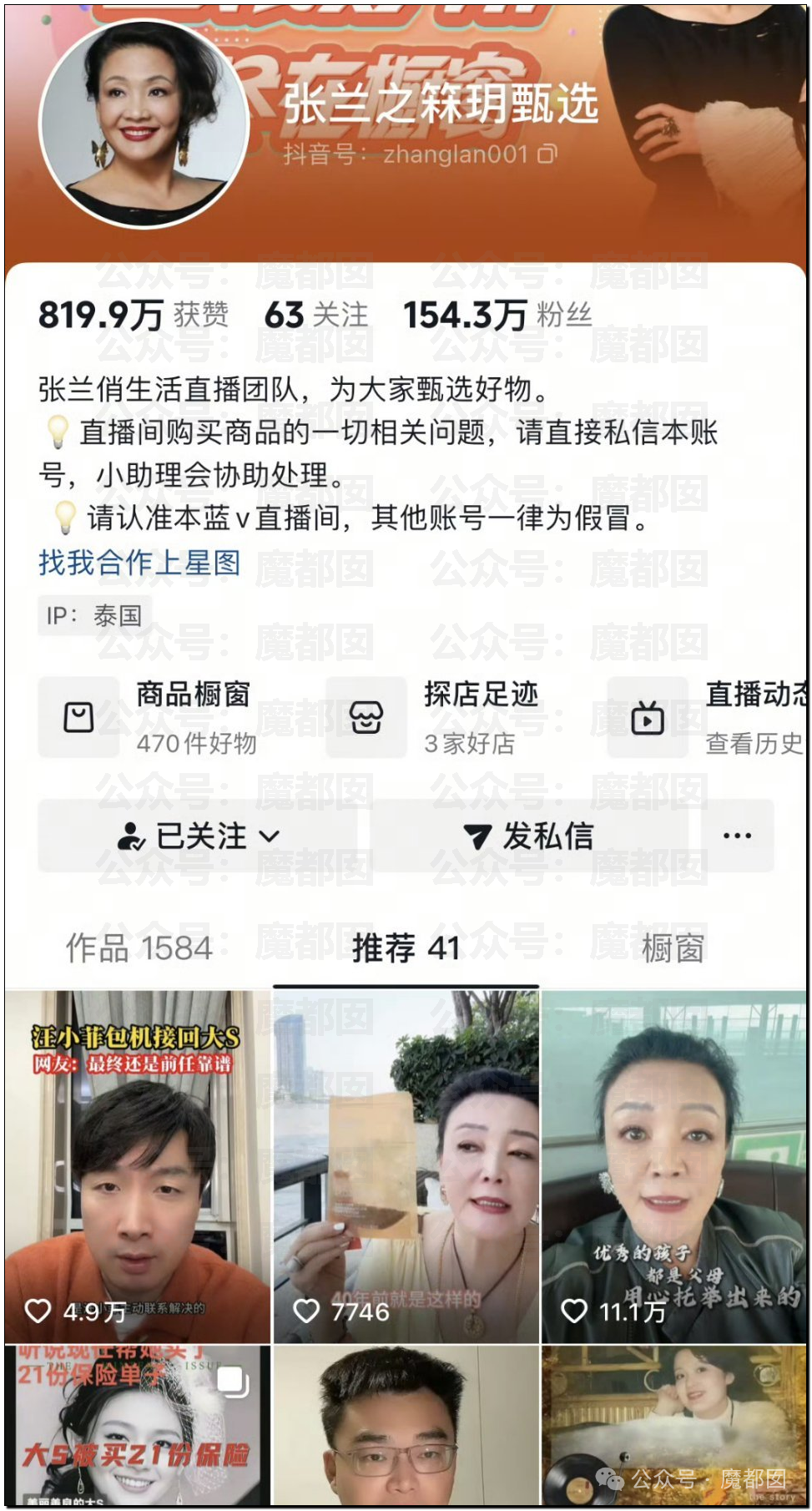View the 63 关注 following list
This screenshot has height=1511, width=812.
[316, 316]
